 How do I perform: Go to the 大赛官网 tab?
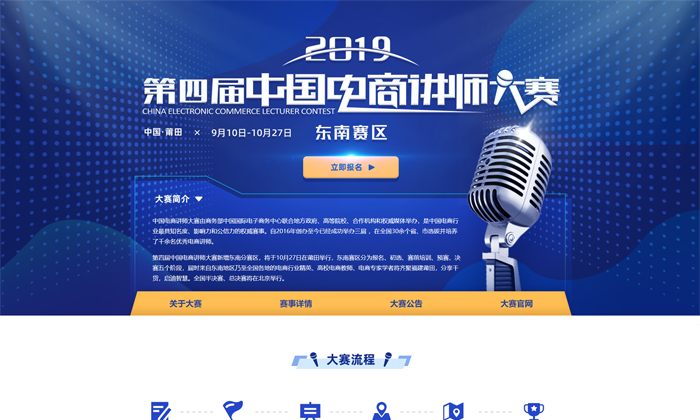(516, 303)
